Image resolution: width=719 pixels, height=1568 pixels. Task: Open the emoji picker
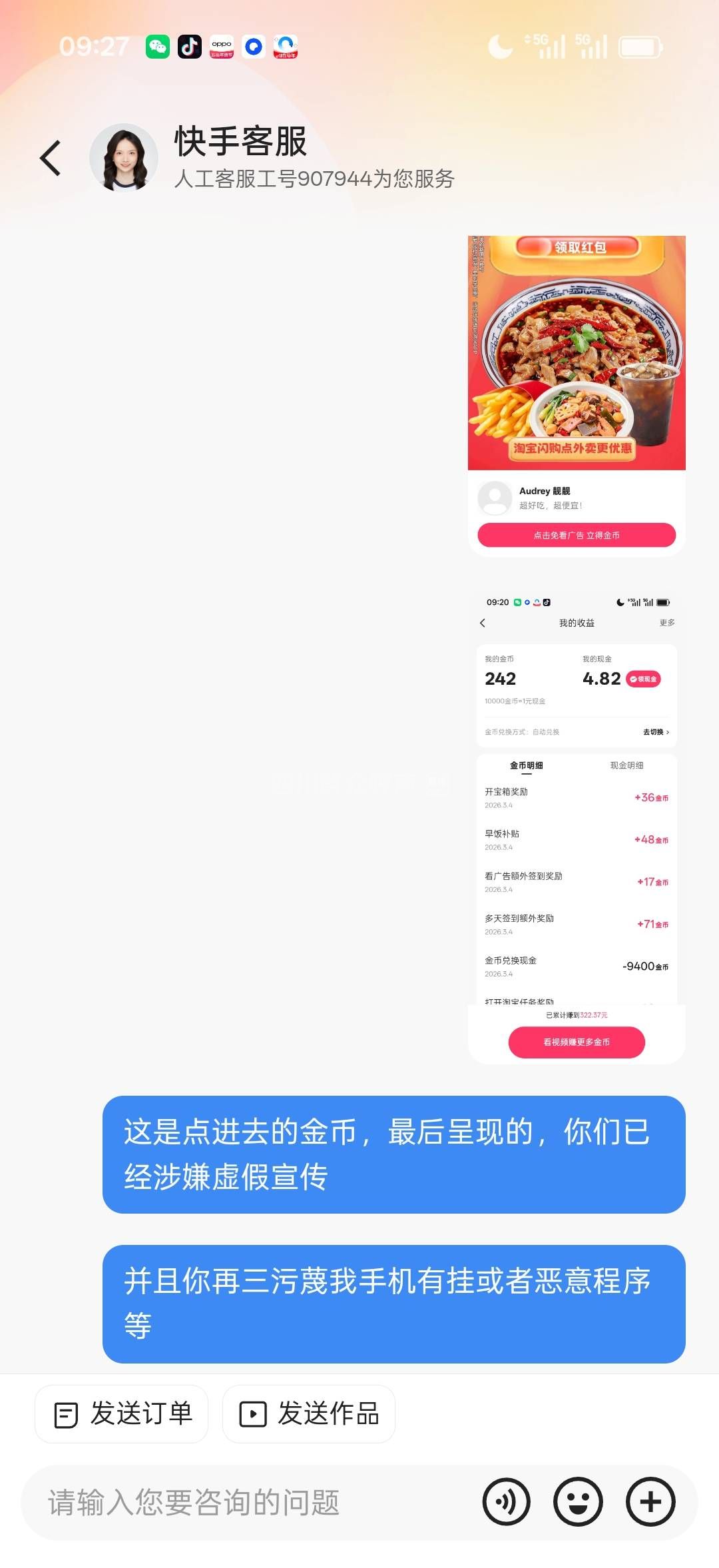pyautogui.click(x=578, y=1502)
